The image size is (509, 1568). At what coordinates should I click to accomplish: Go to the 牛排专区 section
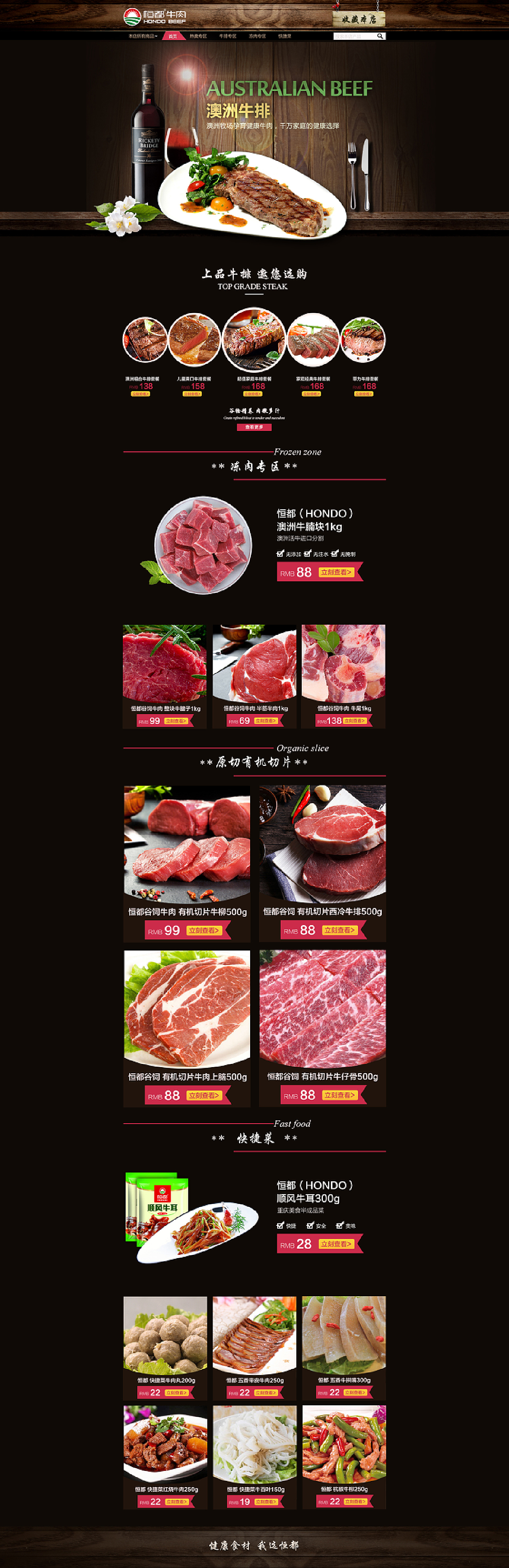[227, 36]
